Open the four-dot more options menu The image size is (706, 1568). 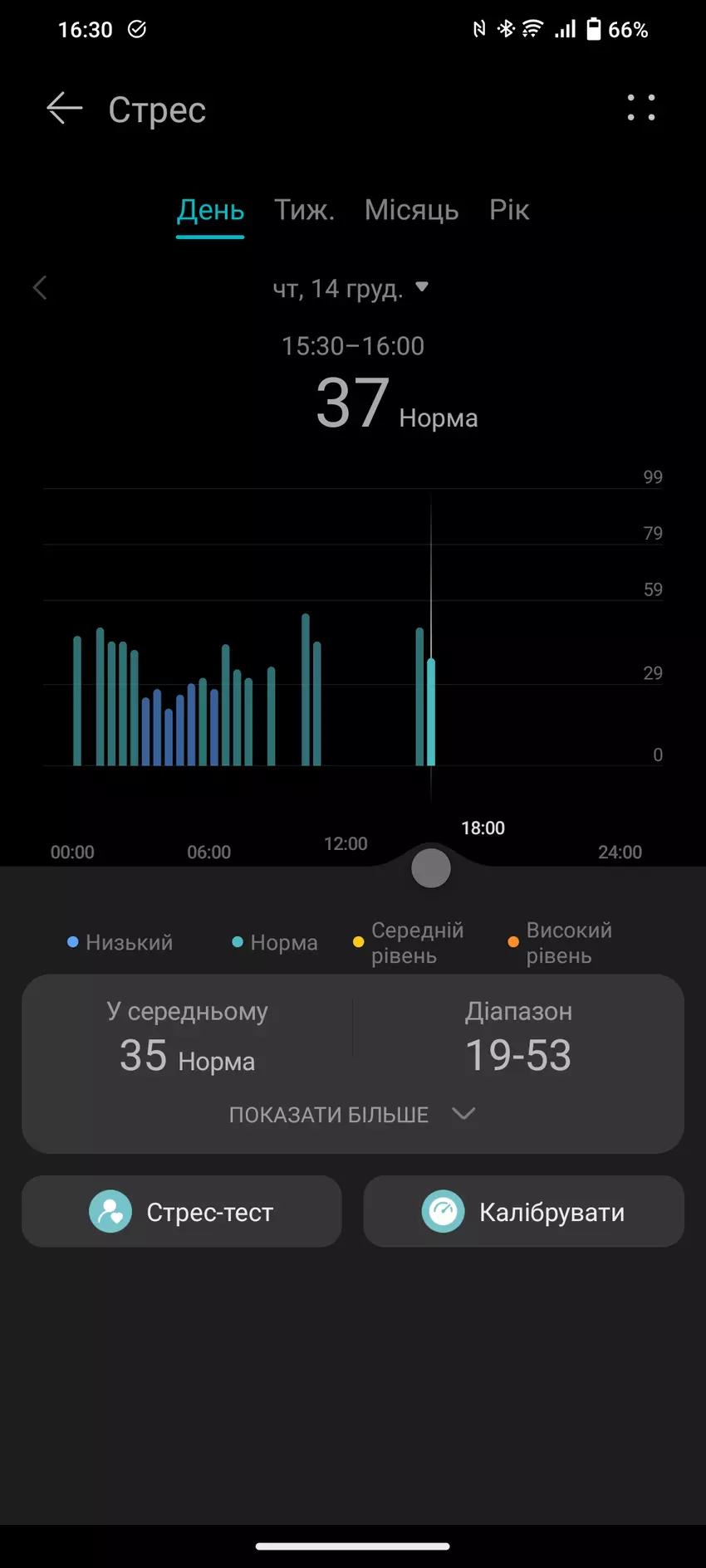[640, 108]
